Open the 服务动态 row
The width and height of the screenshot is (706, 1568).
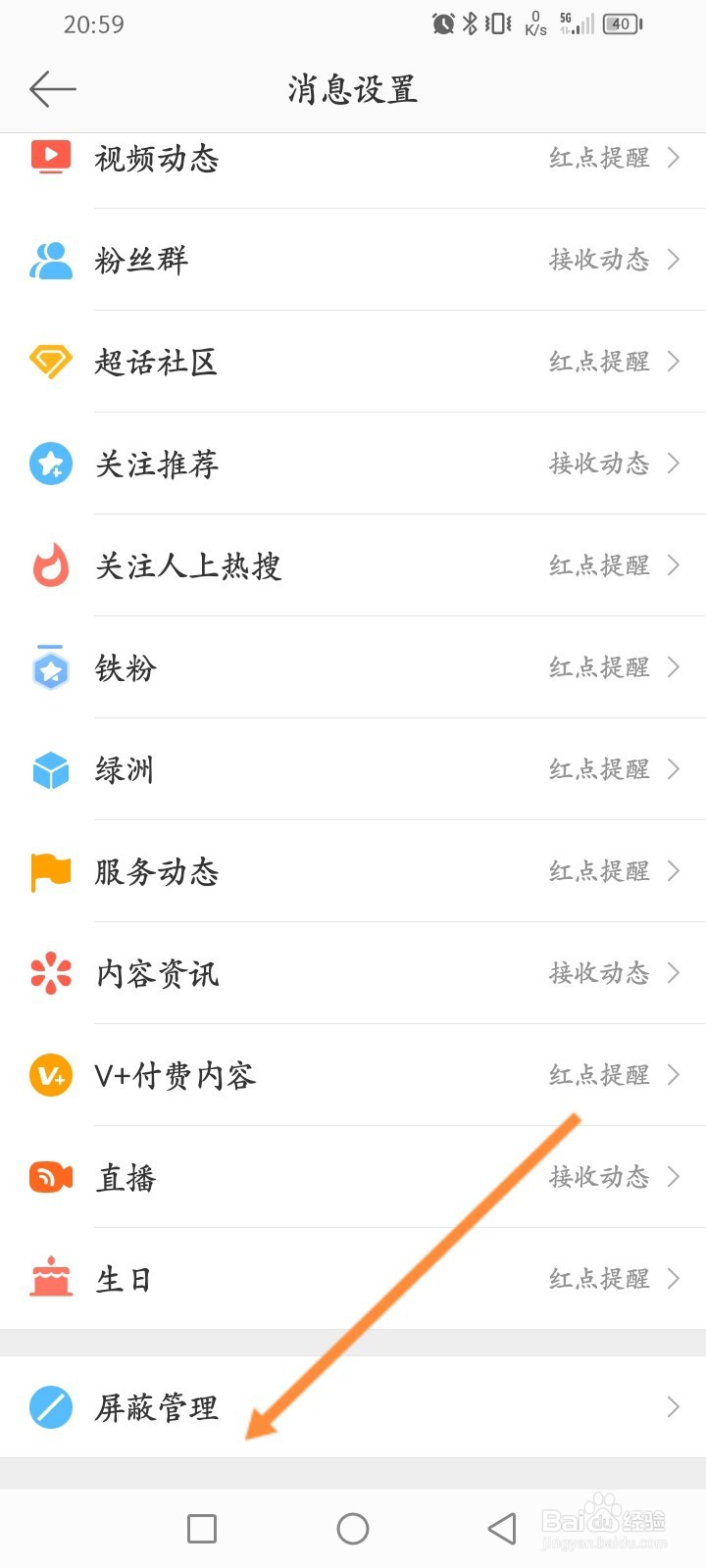pyautogui.click(x=353, y=871)
